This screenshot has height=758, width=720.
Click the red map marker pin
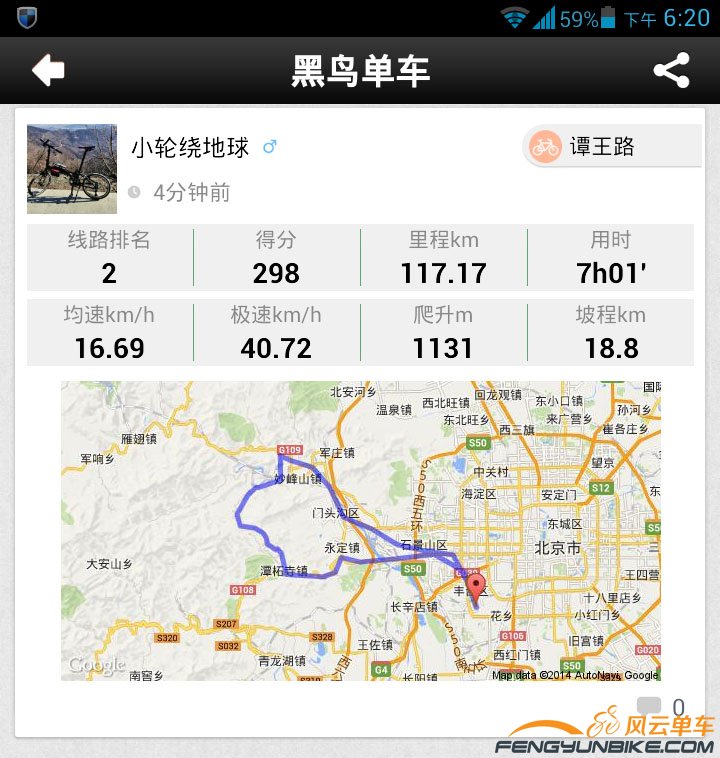click(x=476, y=585)
